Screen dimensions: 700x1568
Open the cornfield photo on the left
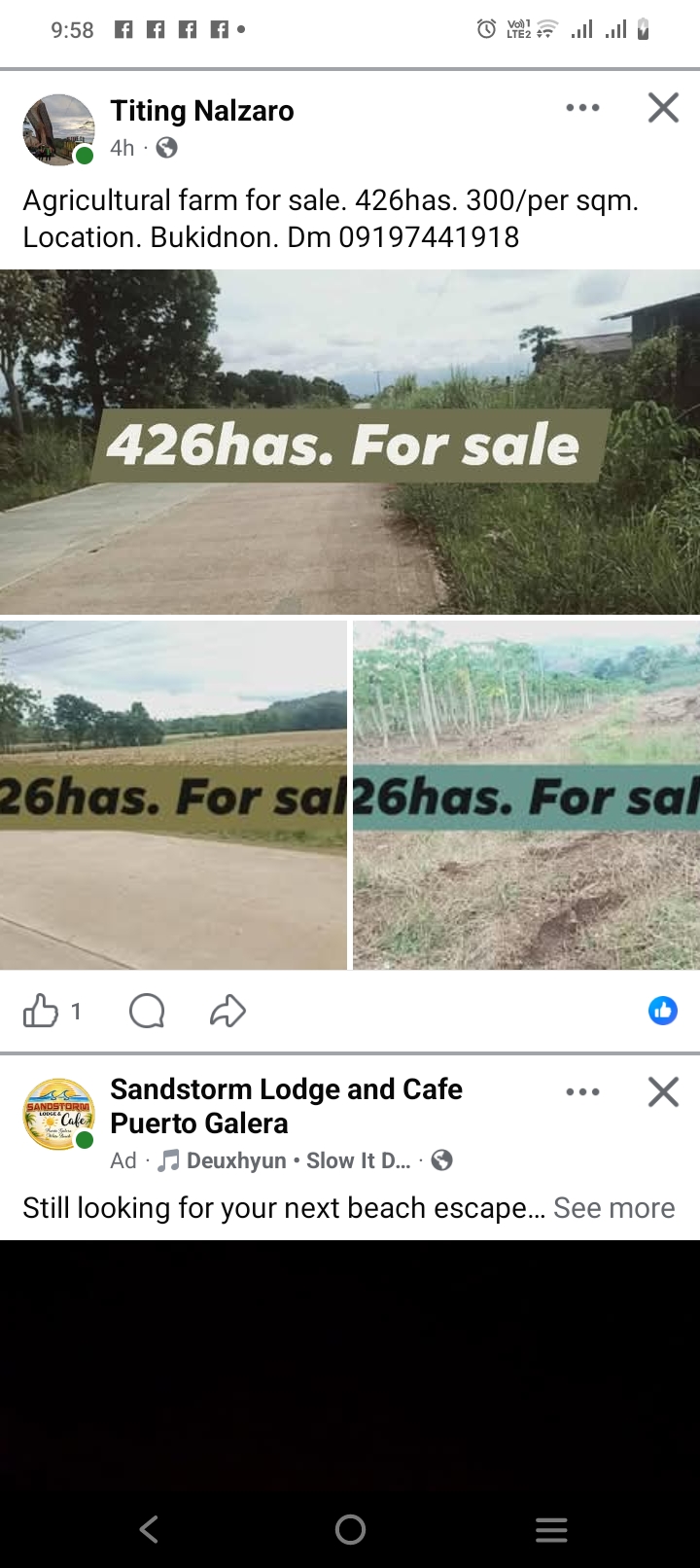[173, 795]
